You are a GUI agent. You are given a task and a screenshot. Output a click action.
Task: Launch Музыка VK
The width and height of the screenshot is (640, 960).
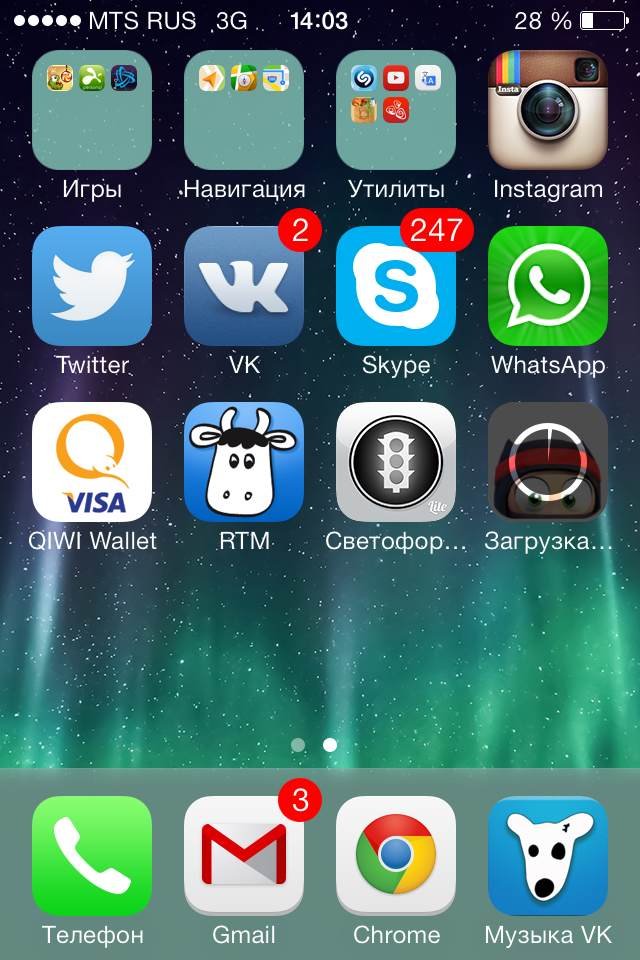tap(548, 856)
